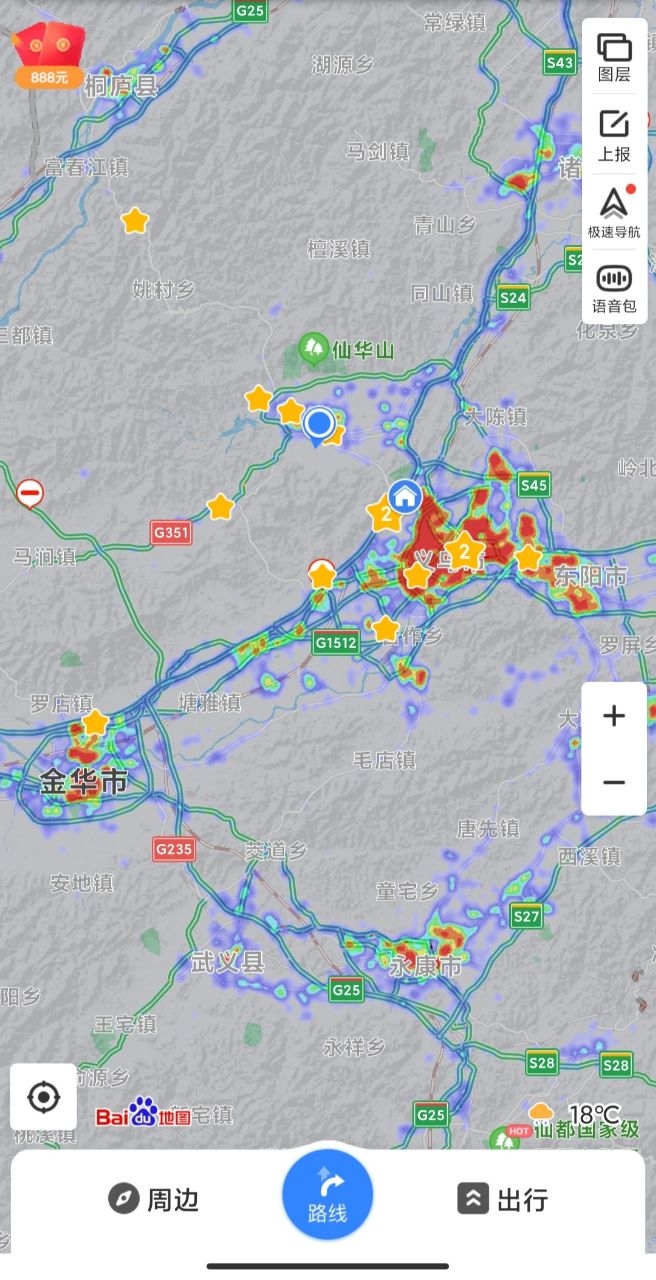Select the home marker near 义乌

click(x=405, y=495)
